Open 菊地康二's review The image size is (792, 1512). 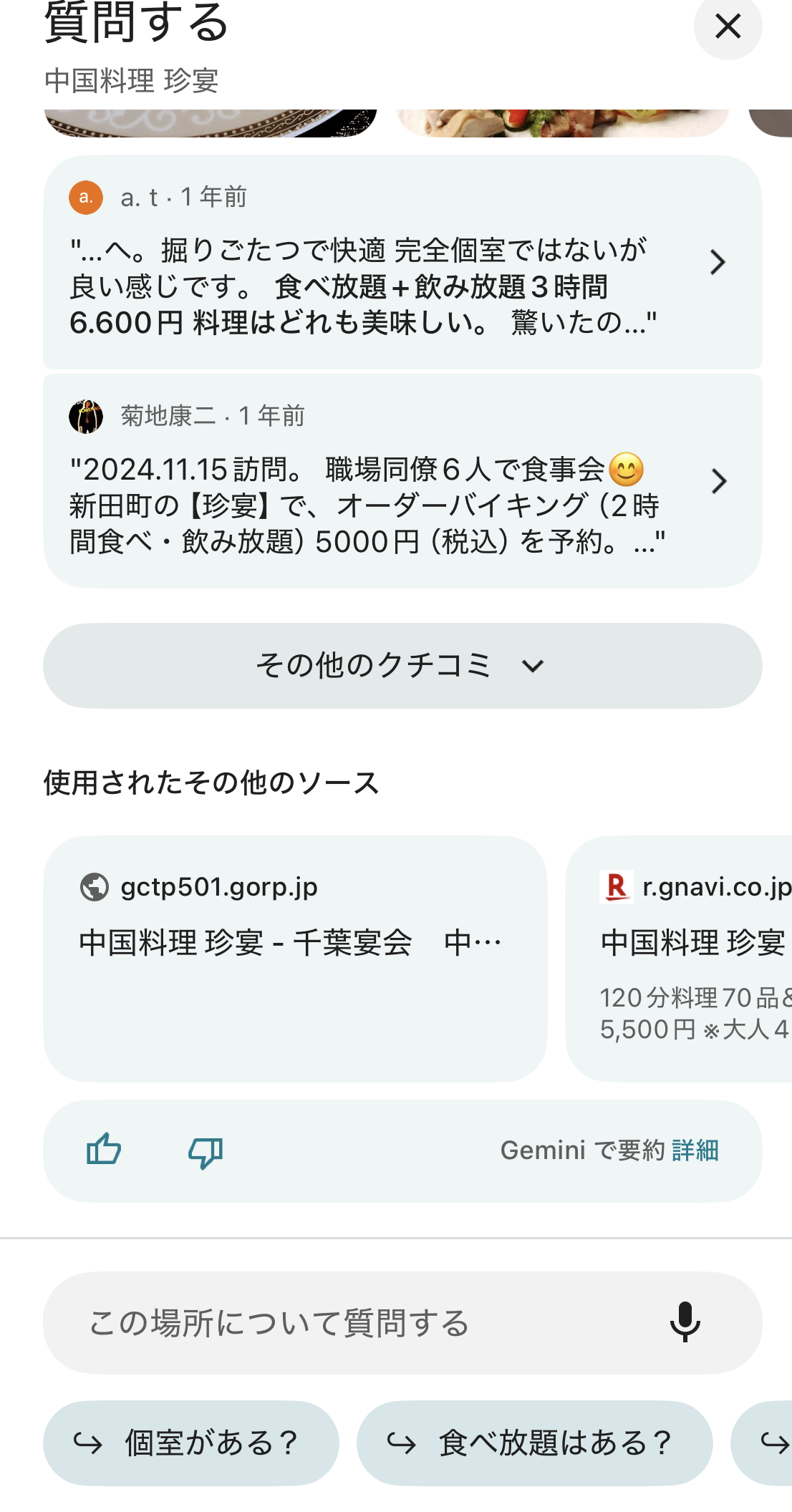point(402,481)
